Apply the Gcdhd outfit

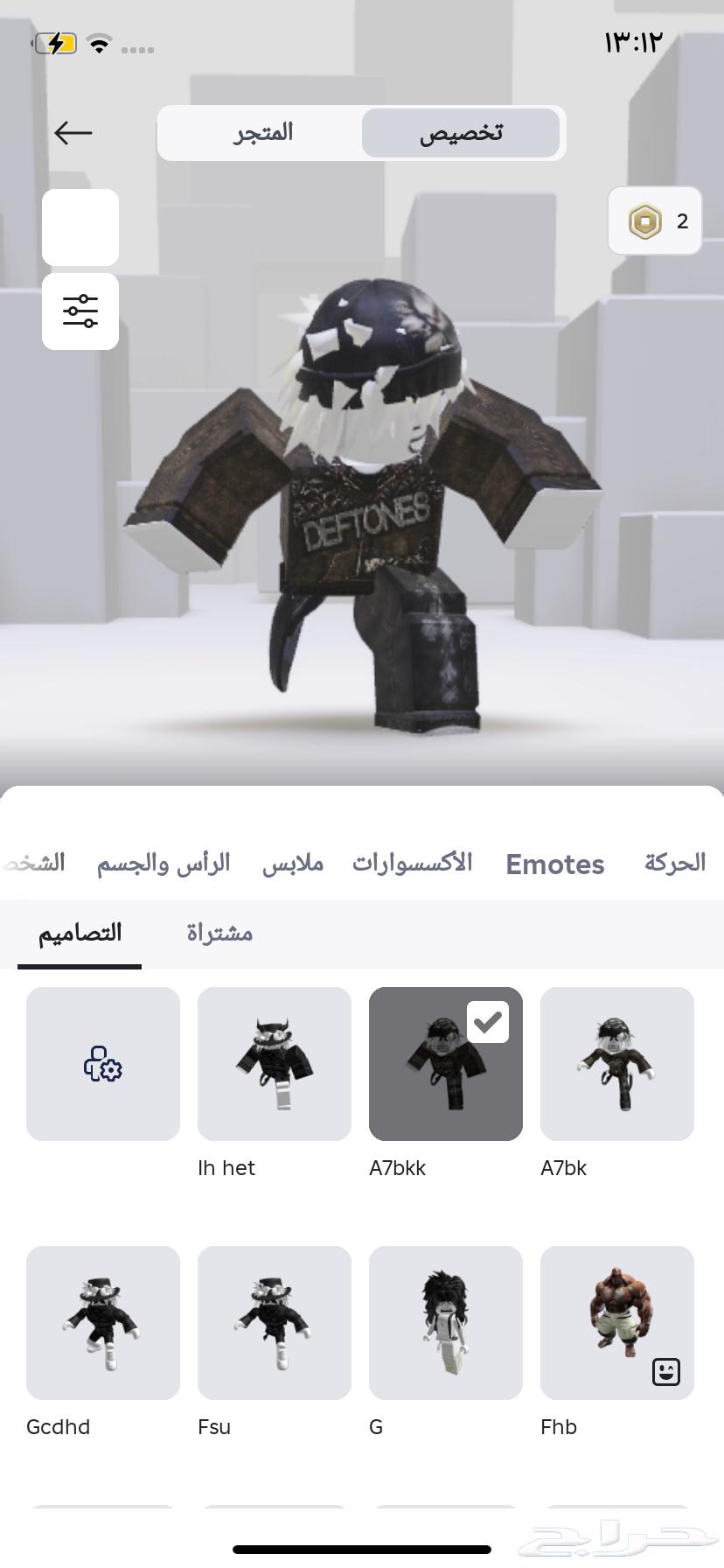tap(103, 1323)
